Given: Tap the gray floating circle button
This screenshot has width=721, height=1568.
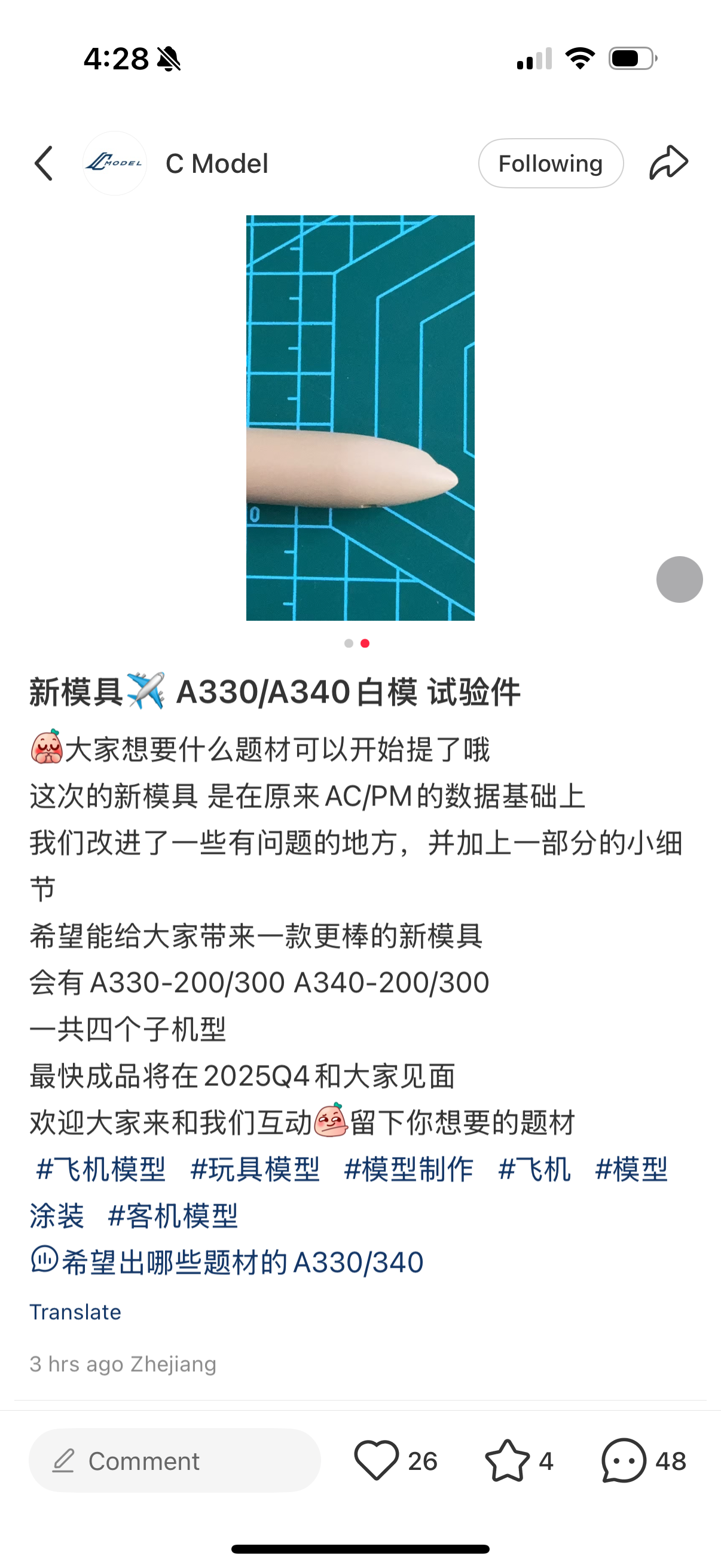Looking at the screenshot, I should point(679,579).
